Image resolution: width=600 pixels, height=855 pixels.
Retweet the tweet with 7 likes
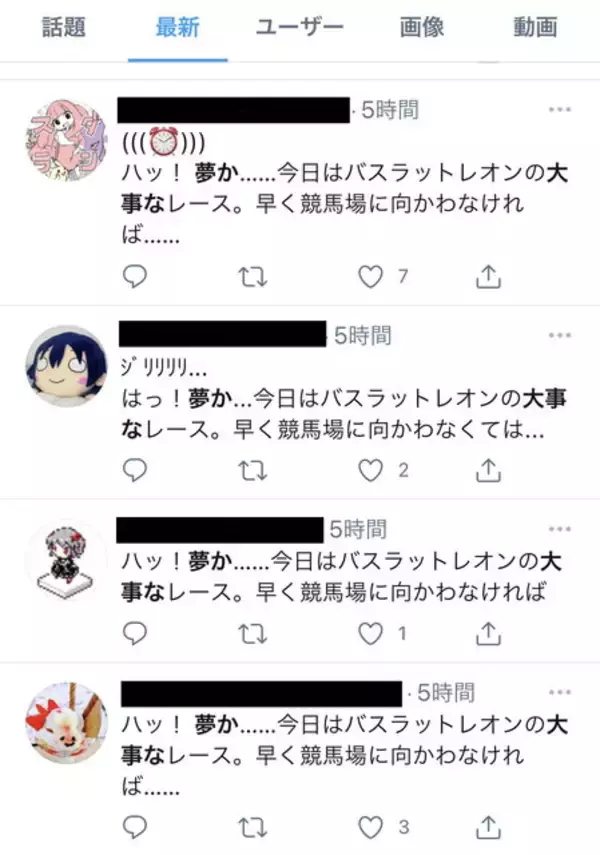click(x=253, y=277)
